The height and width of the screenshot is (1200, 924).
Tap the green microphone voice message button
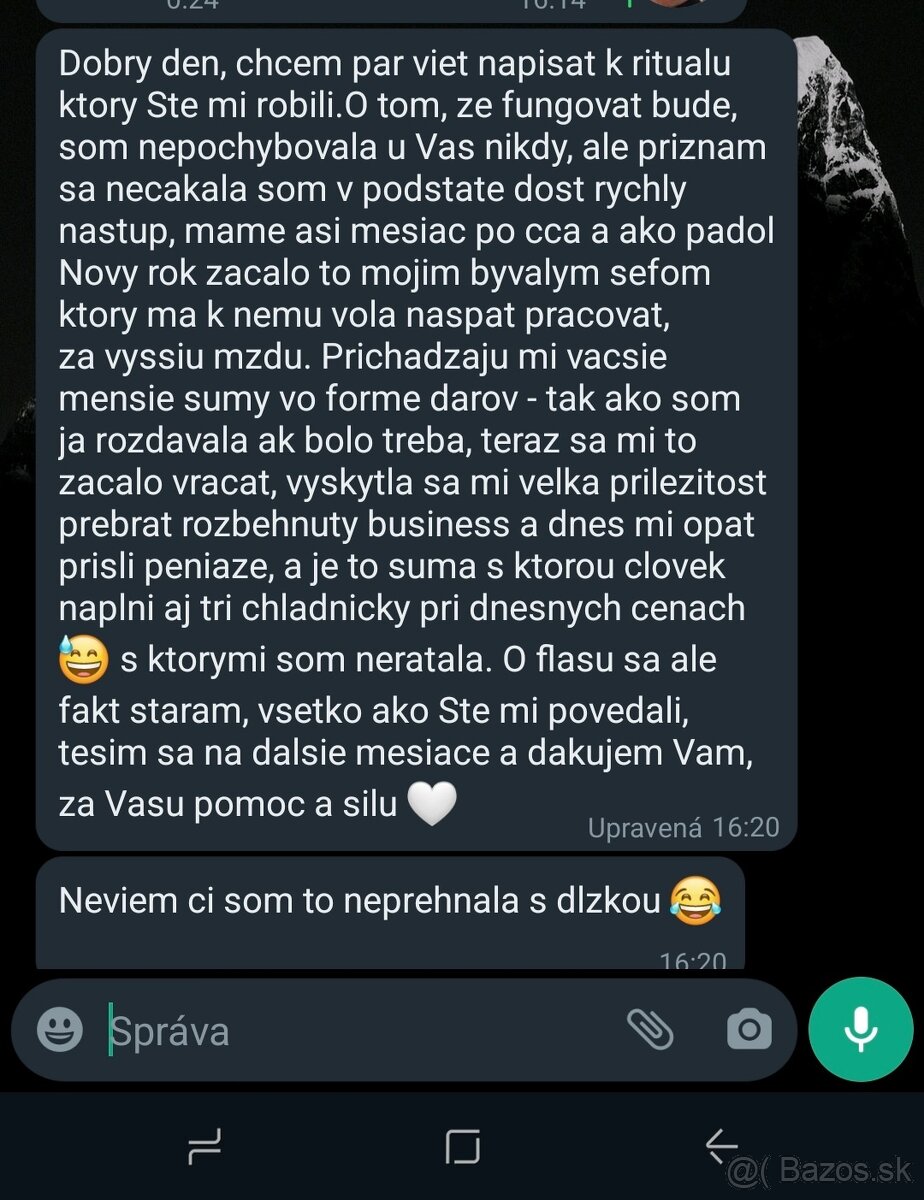(860, 1029)
